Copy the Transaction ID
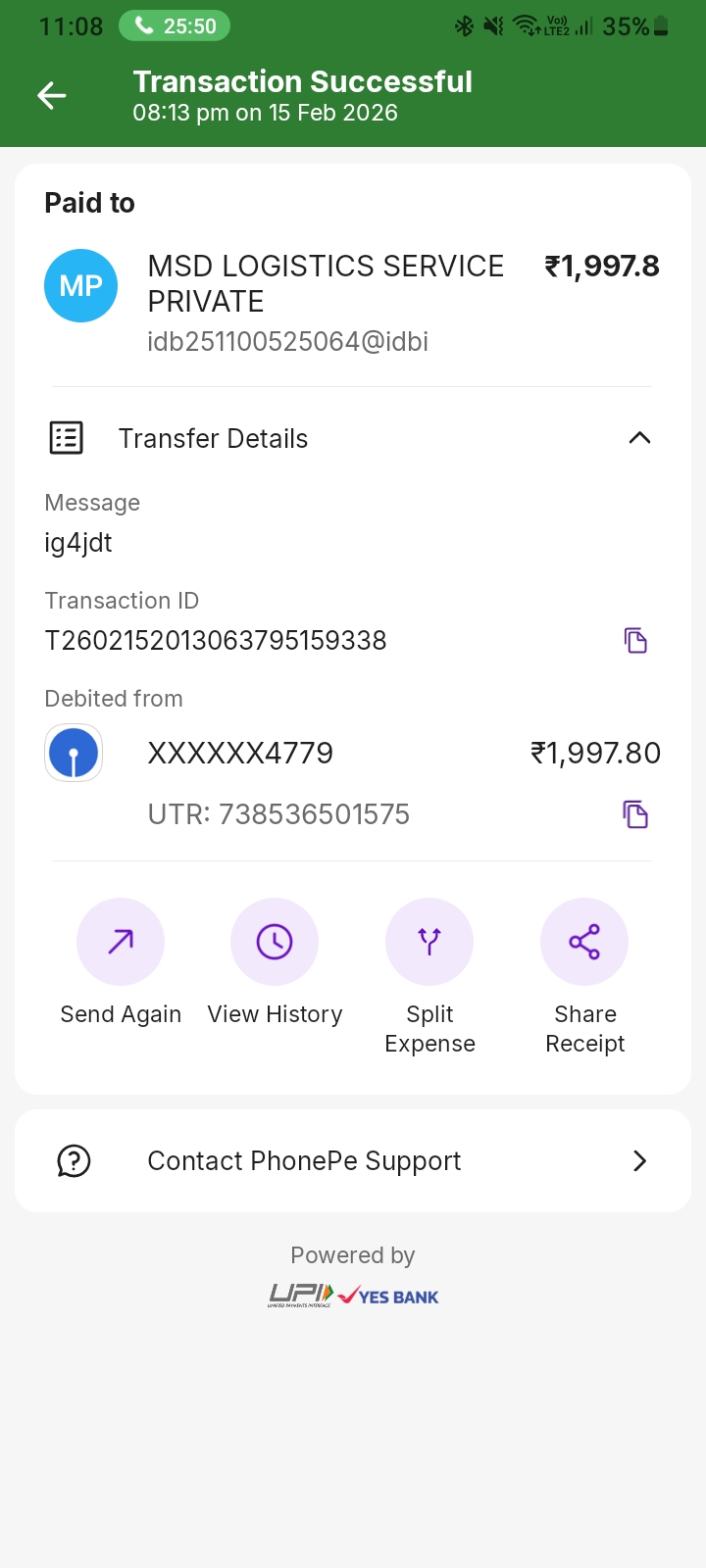This screenshot has height=1568, width=706. (x=635, y=641)
